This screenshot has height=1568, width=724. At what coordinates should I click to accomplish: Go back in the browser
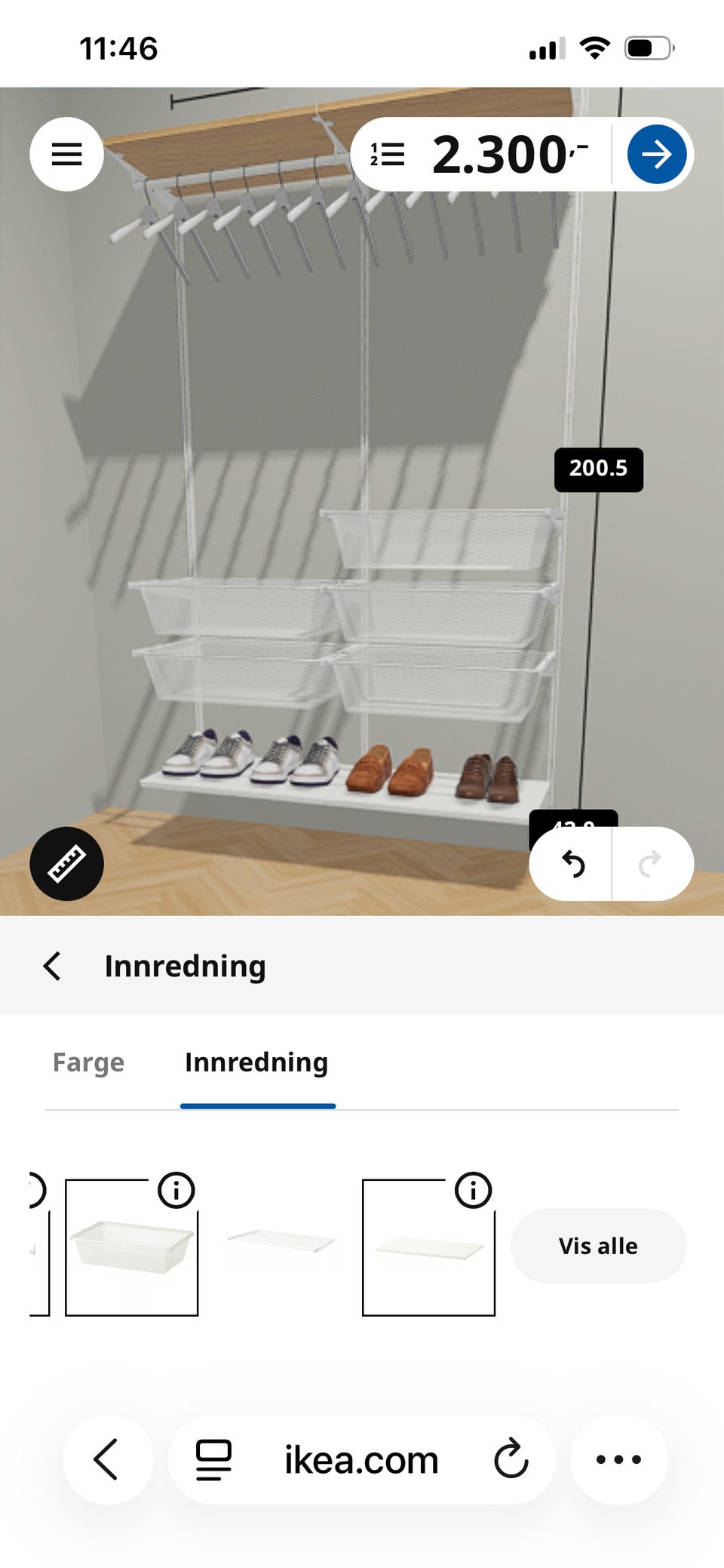tap(108, 1459)
